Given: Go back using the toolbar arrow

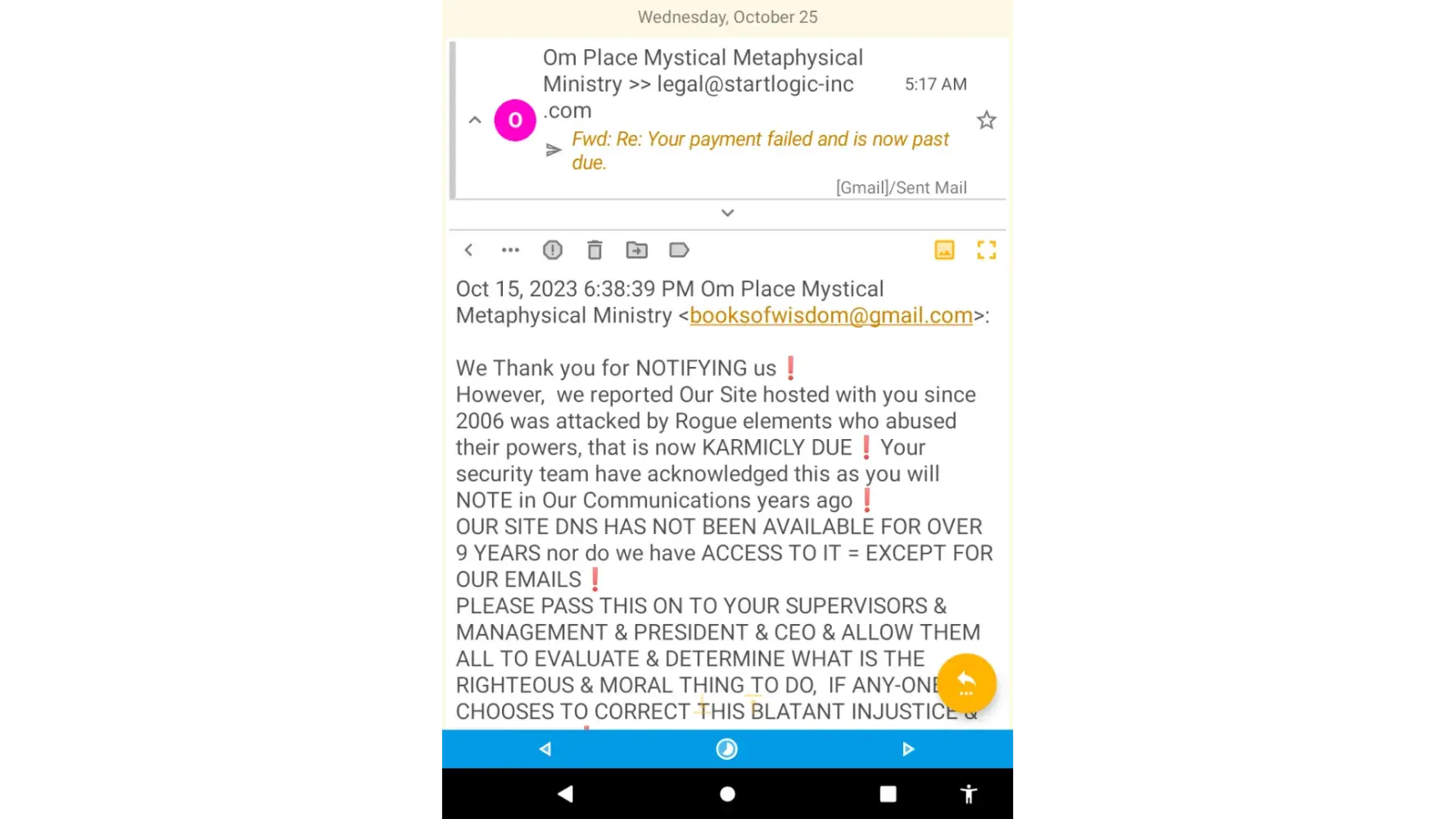Looking at the screenshot, I should coord(469,250).
